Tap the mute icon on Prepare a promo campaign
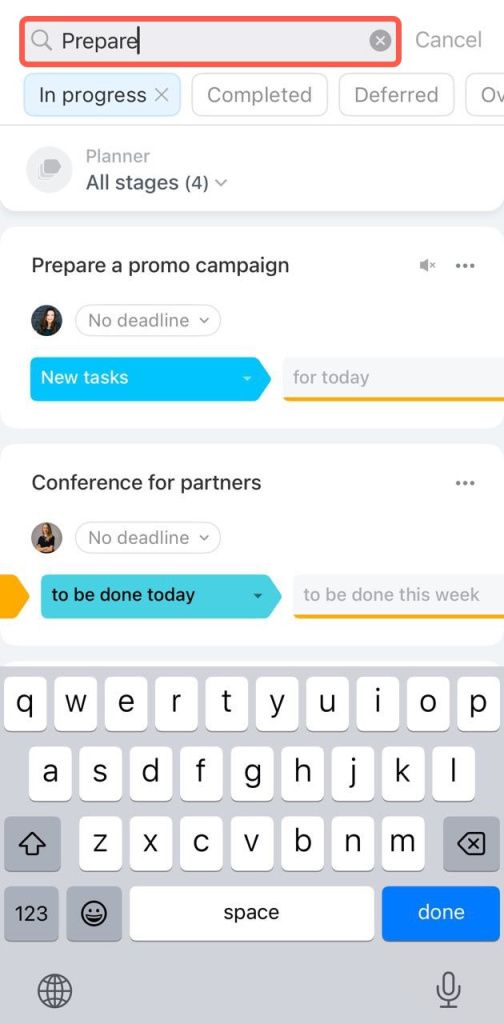Screen dimensions: 504x1024 tap(428, 265)
